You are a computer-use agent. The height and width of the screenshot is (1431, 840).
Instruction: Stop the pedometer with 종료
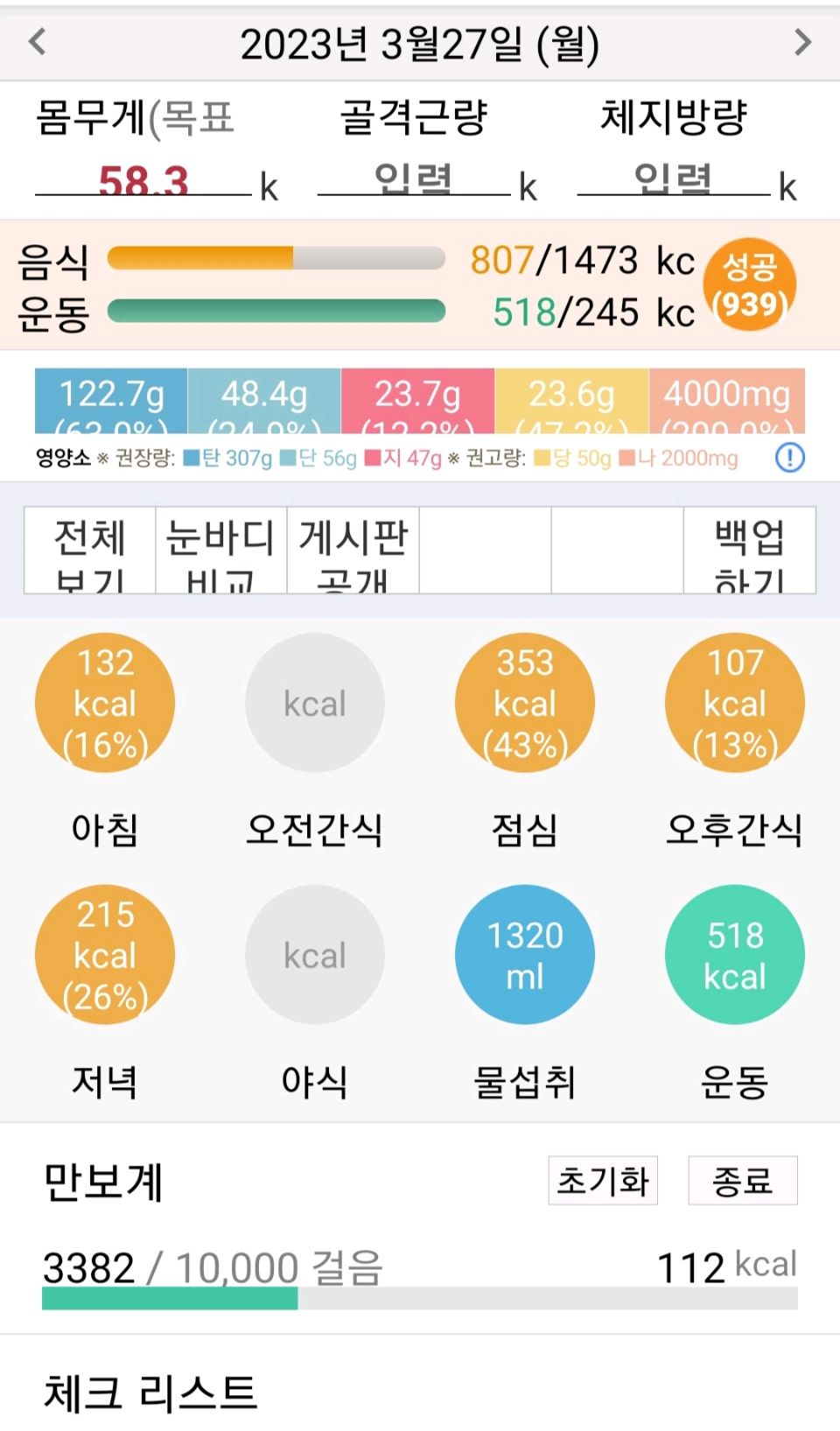click(x=742, y=1181)
